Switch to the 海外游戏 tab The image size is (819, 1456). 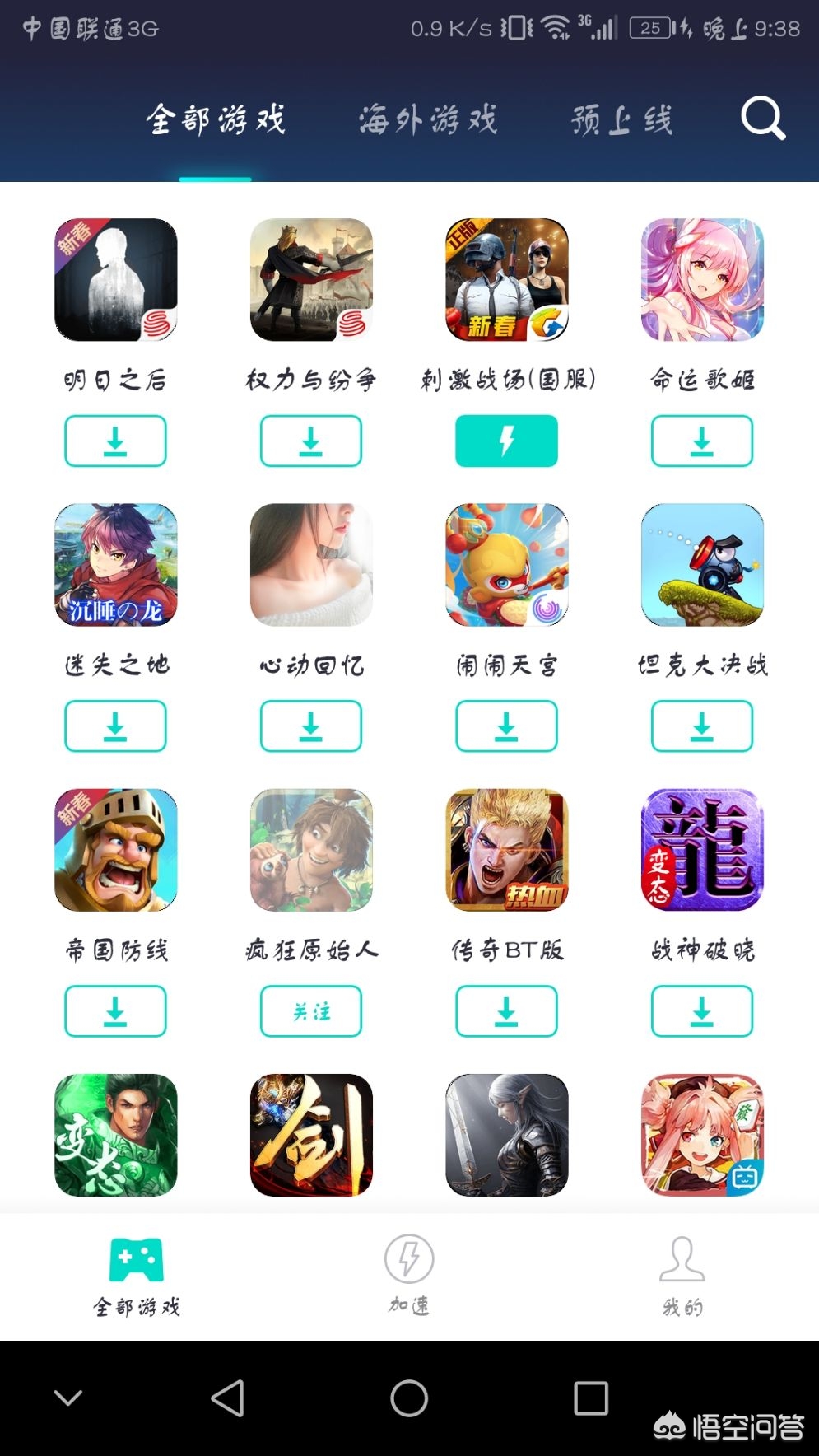coord(428,120)
